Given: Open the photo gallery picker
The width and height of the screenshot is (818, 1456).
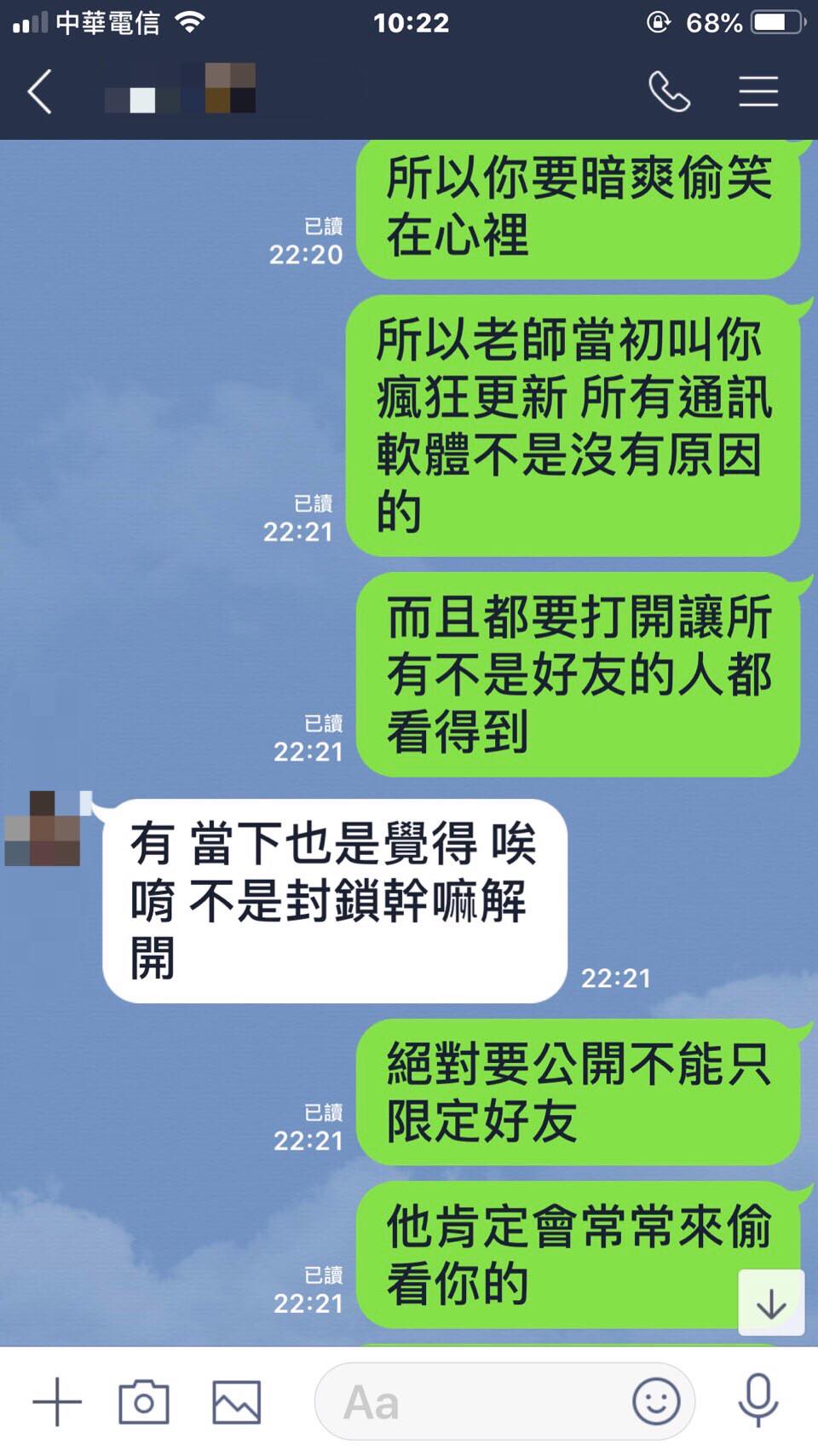Looking at the screenshot, I should click(x=236, y=1401).
